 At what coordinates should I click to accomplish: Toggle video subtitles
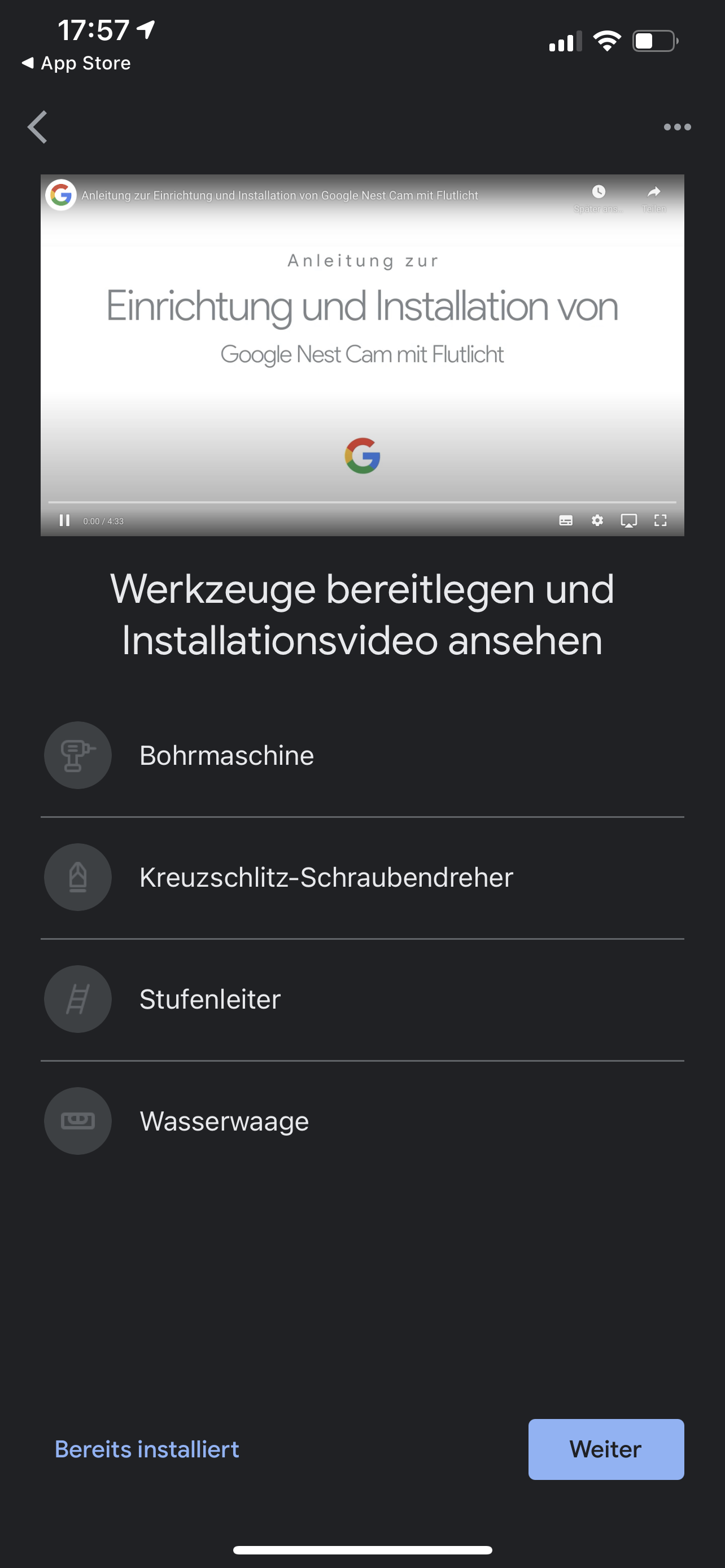(566, 520)
